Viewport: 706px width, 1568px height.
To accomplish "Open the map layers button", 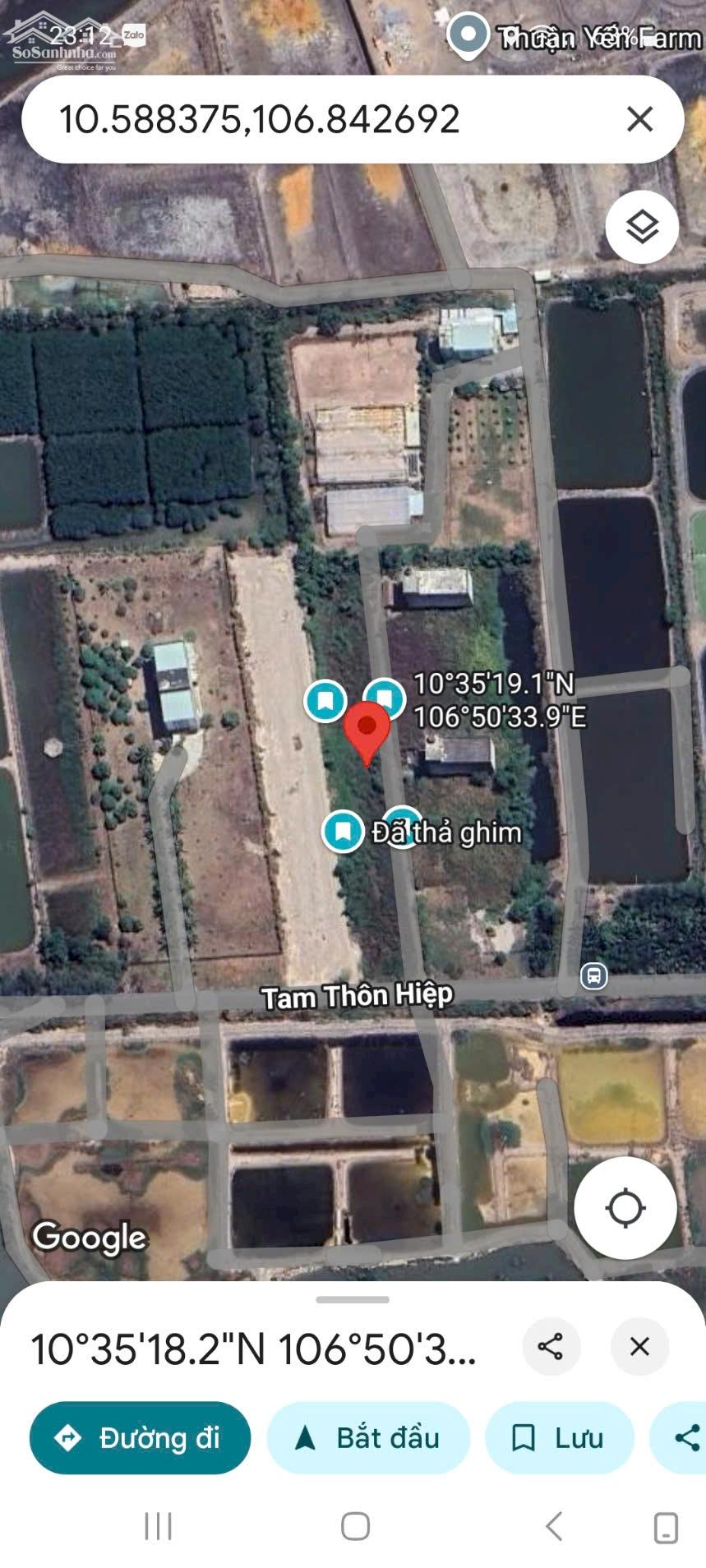I will [642, 227].
